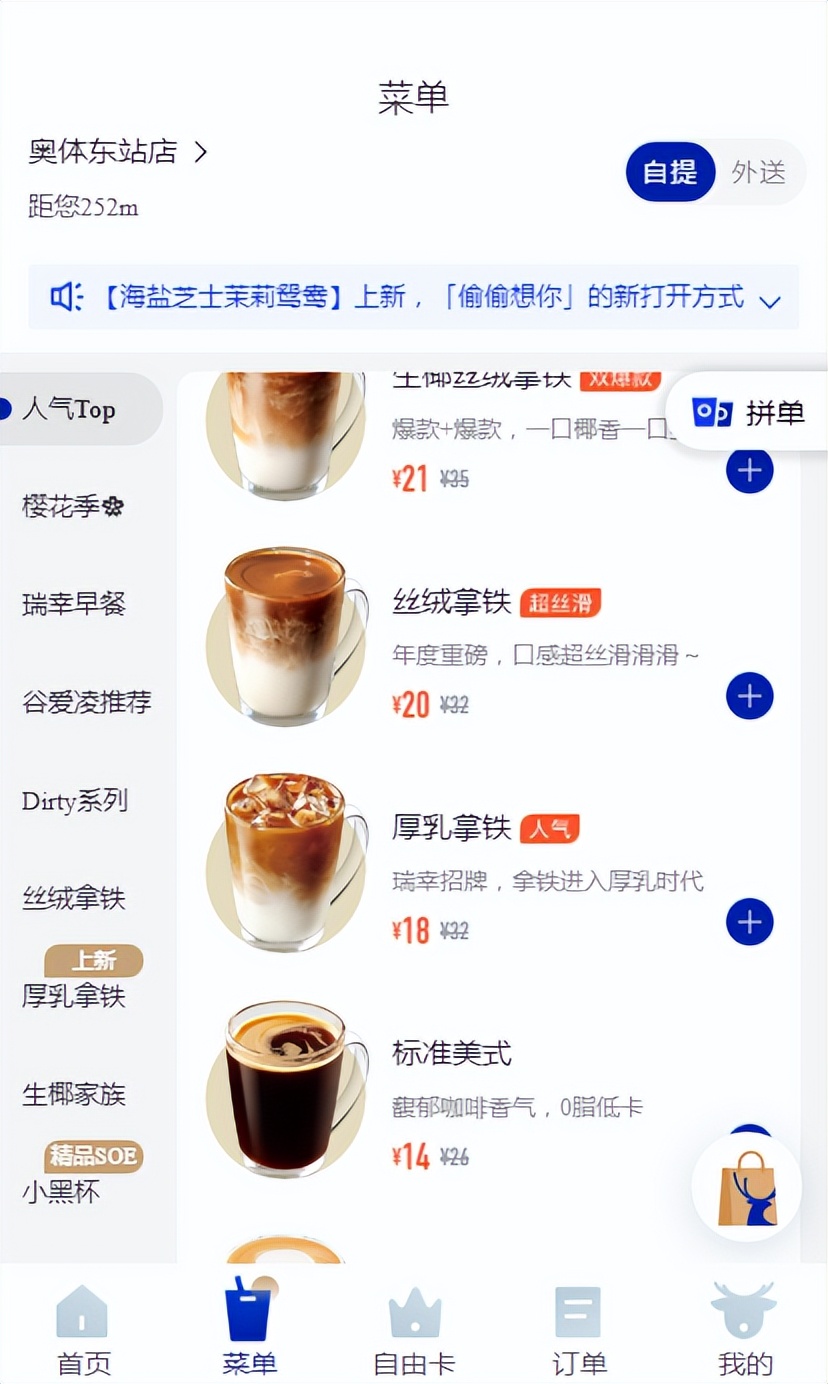Click the announcement speaker icon
828x1384 pixels.
pyautogui.click(x=65, y=298)
